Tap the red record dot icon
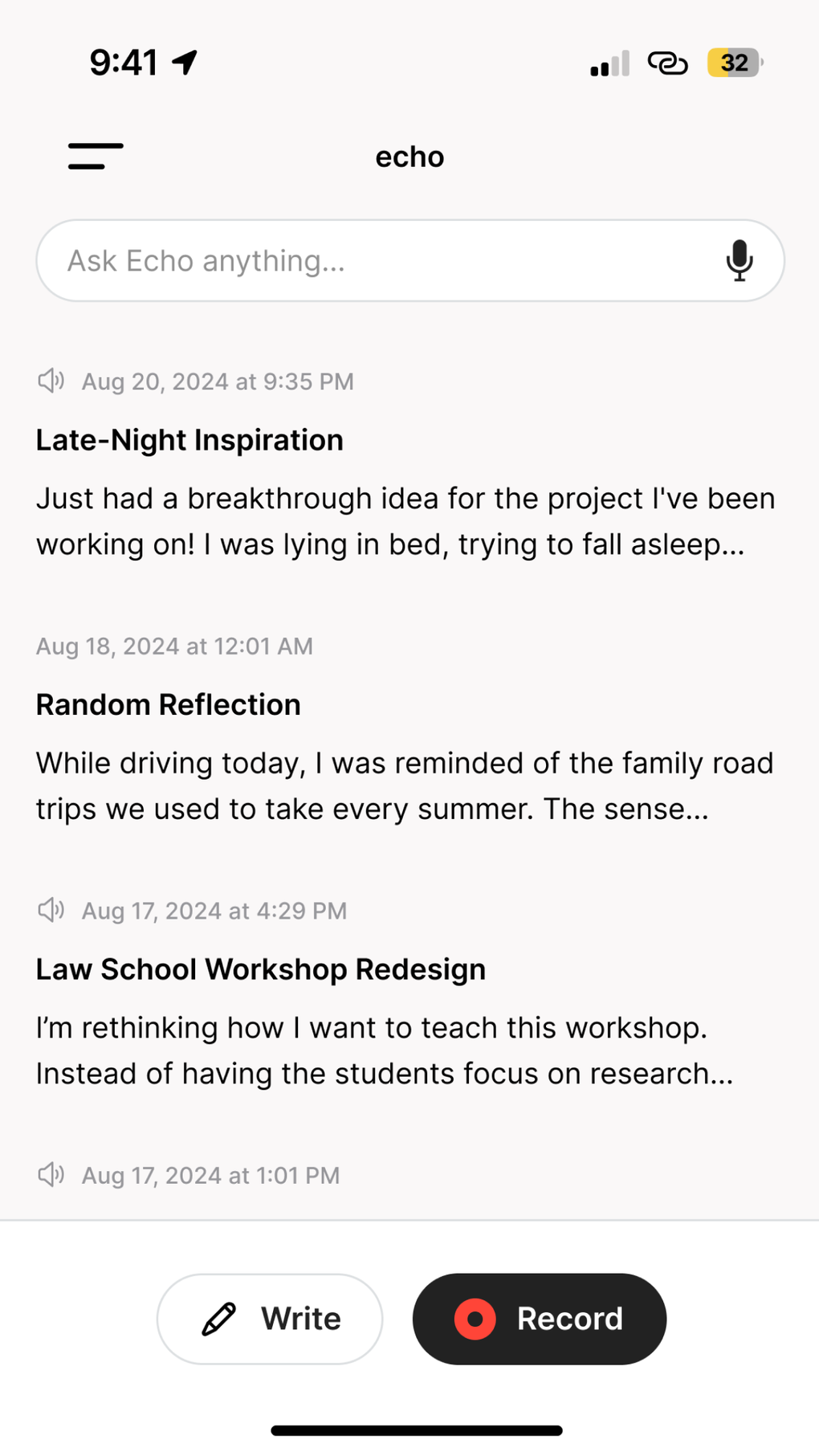 pos(475,1319)
